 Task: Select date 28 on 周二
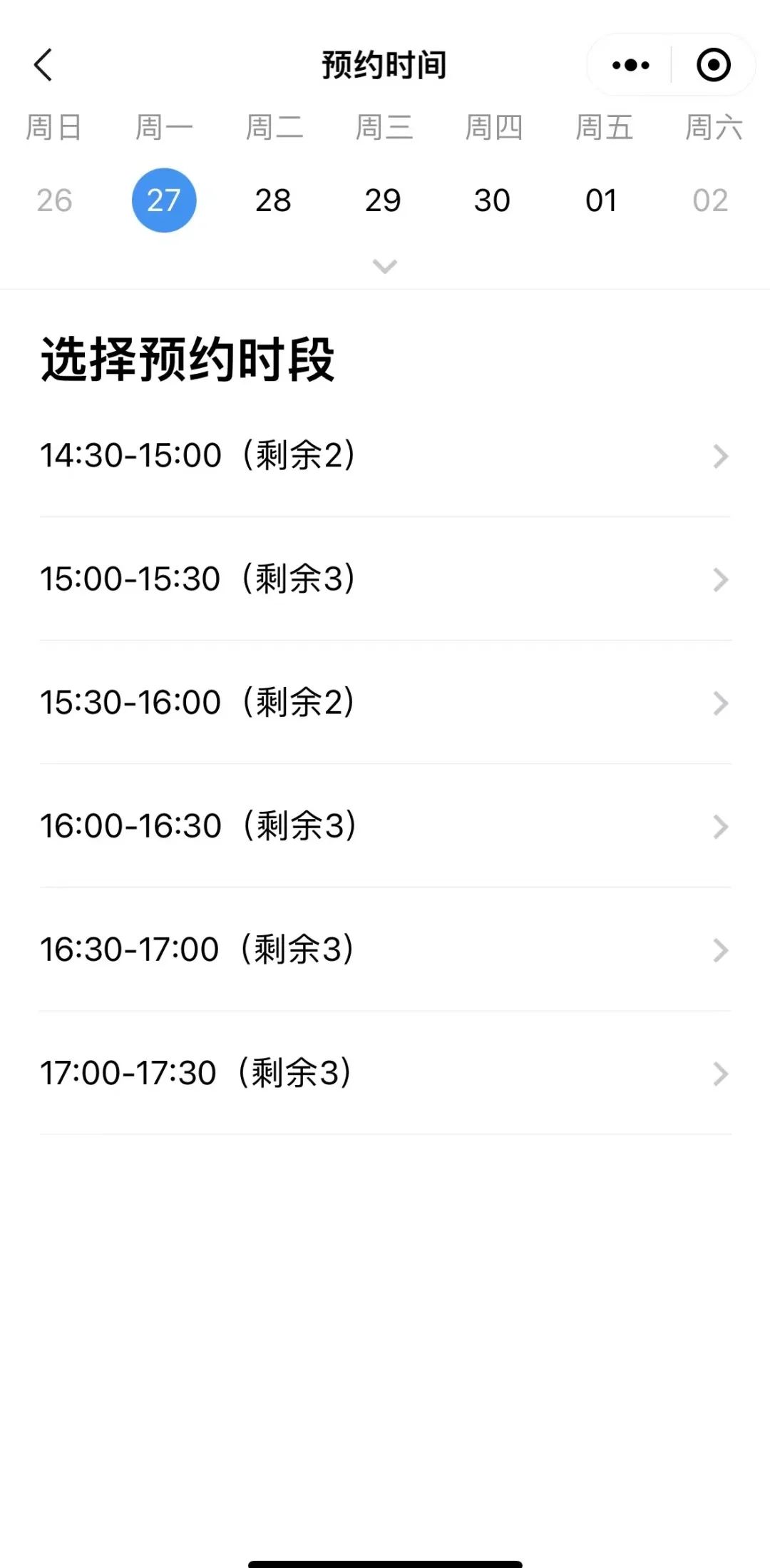(x=273, y=200)
